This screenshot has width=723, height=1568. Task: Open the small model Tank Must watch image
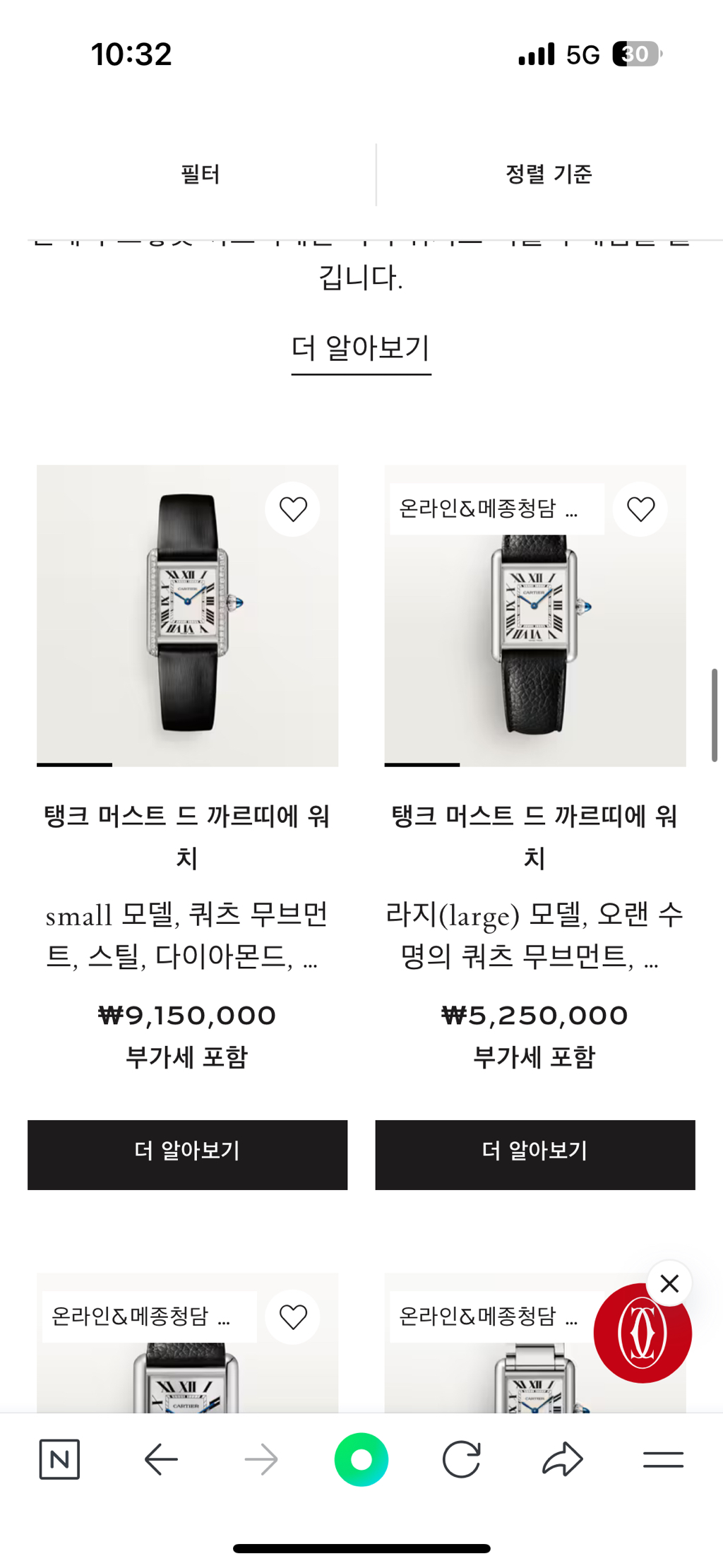coord(187,615)
